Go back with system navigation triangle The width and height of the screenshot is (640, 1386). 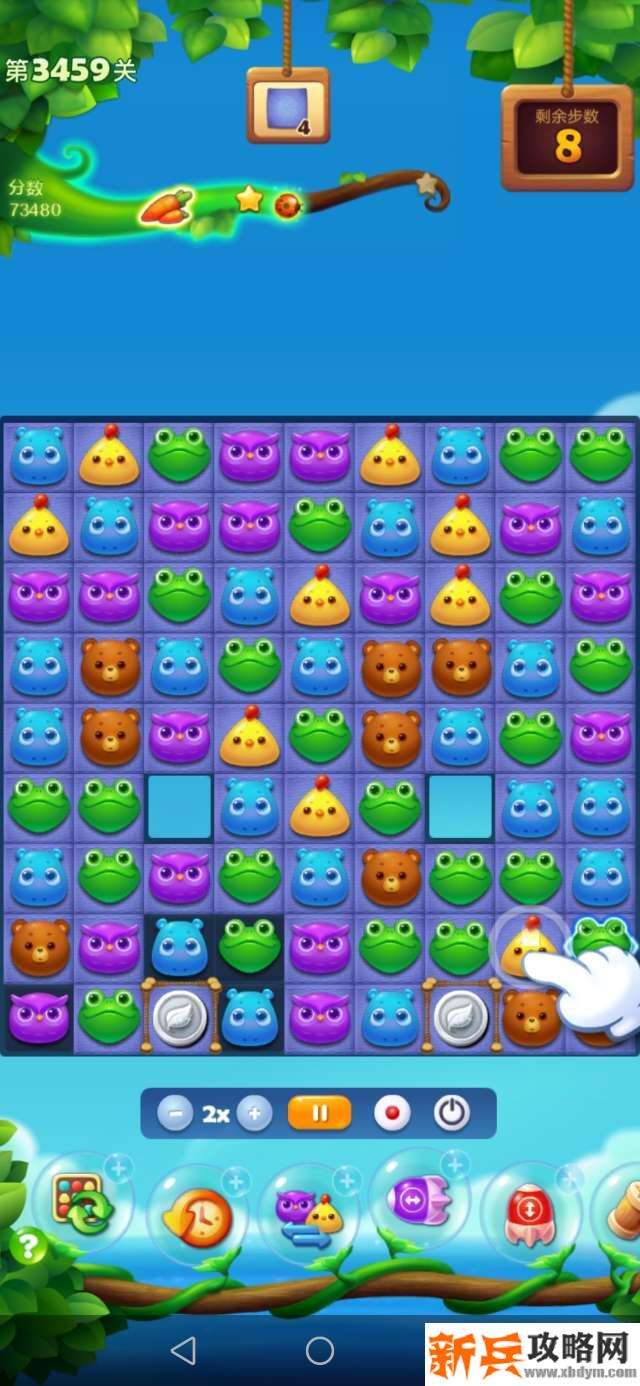click(183, 1351)
